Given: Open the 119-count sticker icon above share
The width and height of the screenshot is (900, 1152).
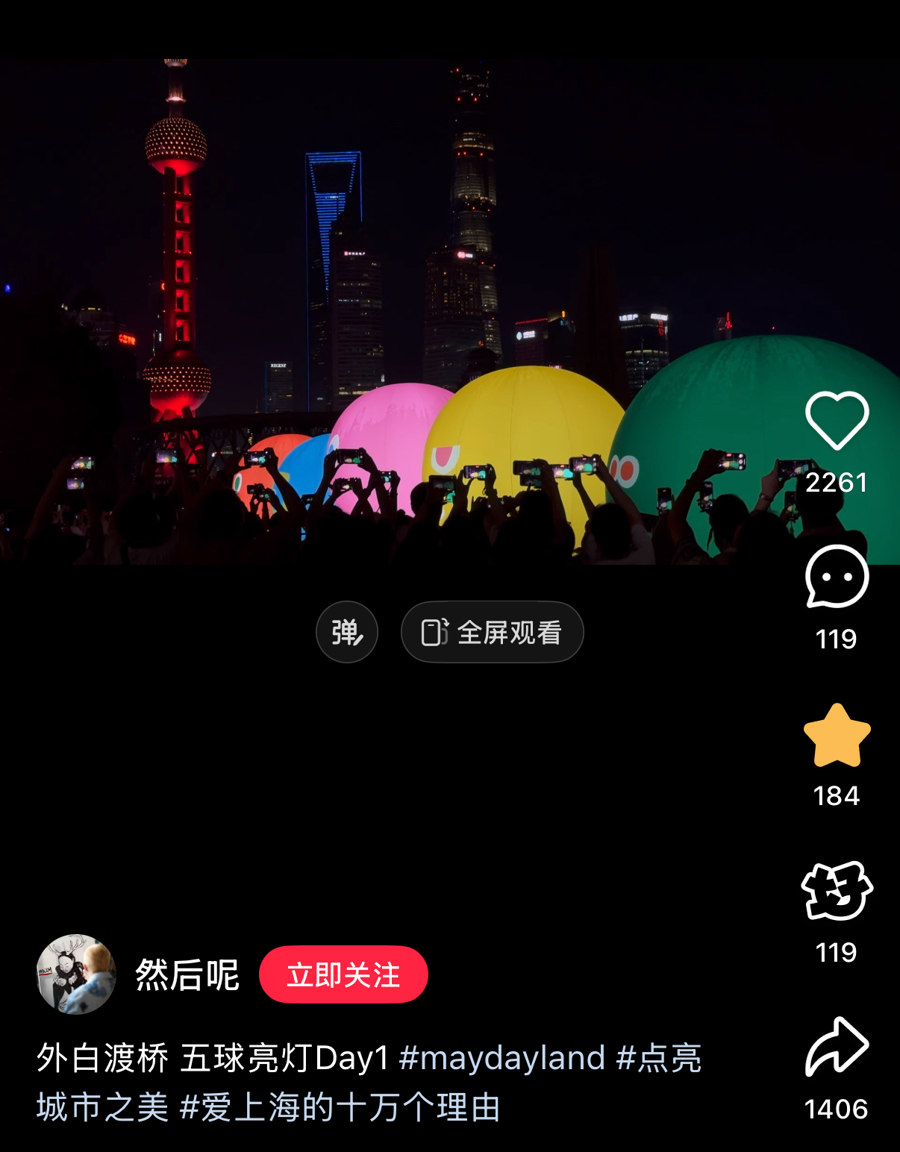Looking at the screenshot, I should click(x=837, y=891).
